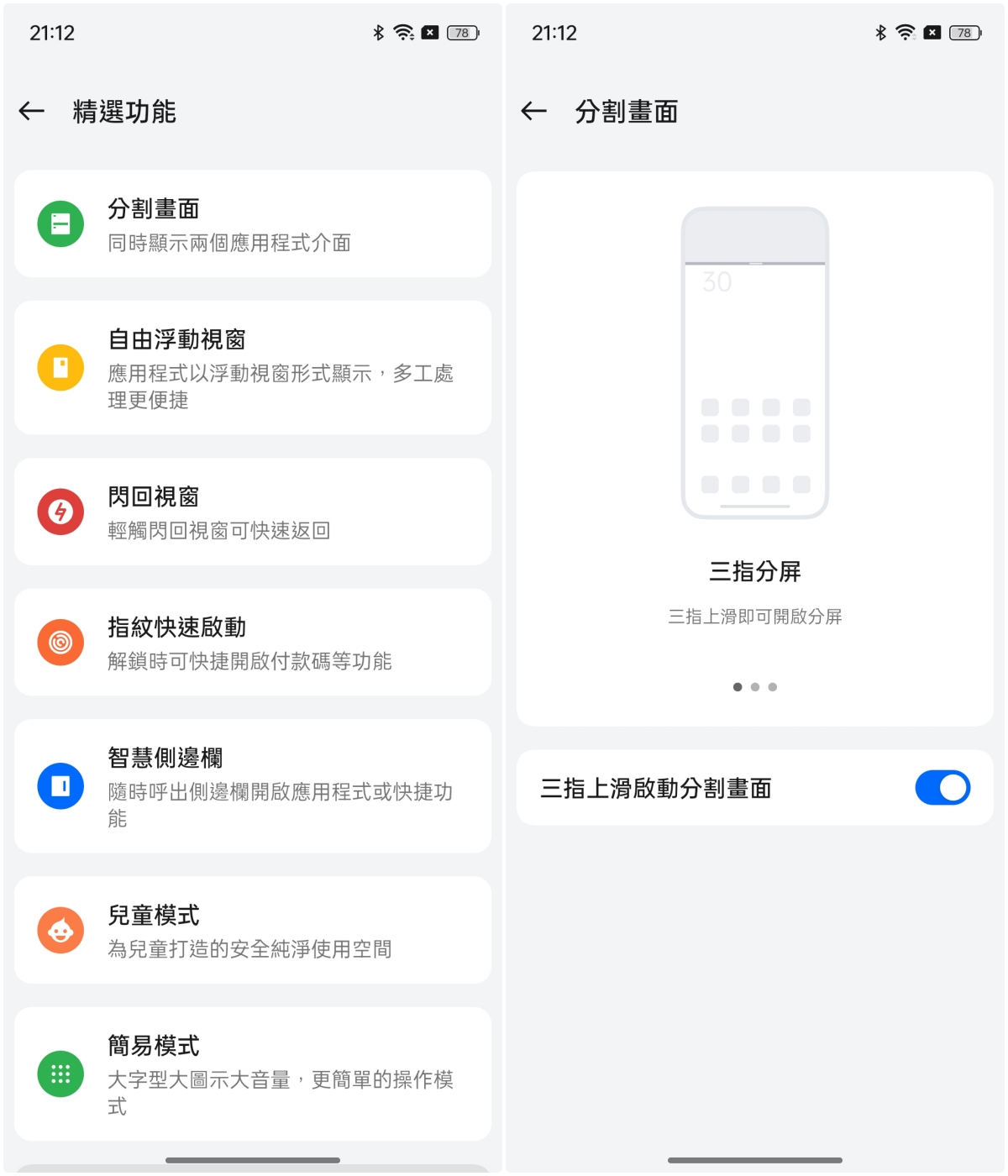Open 自由浮動視窗 settings
Image resolution: width=1008 pixels, height=1176 pixels.
pos(252,368)
